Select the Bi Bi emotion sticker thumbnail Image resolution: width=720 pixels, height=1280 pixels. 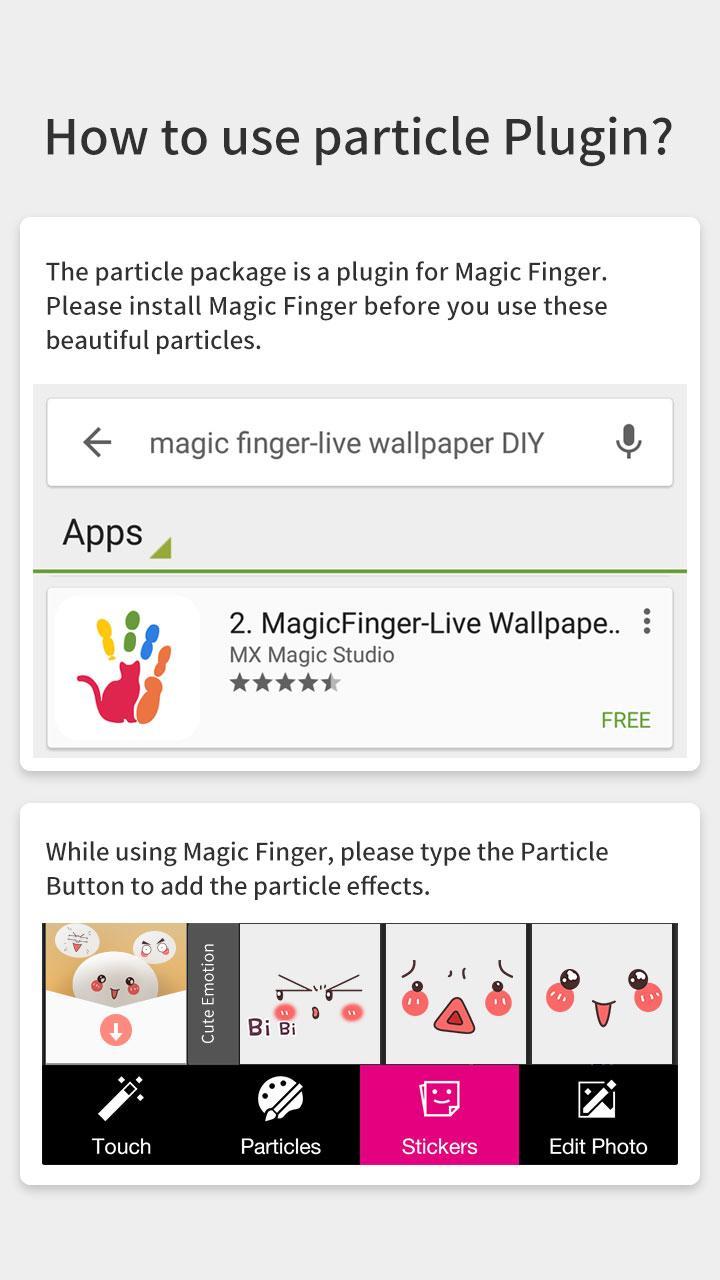coord(309,993)
